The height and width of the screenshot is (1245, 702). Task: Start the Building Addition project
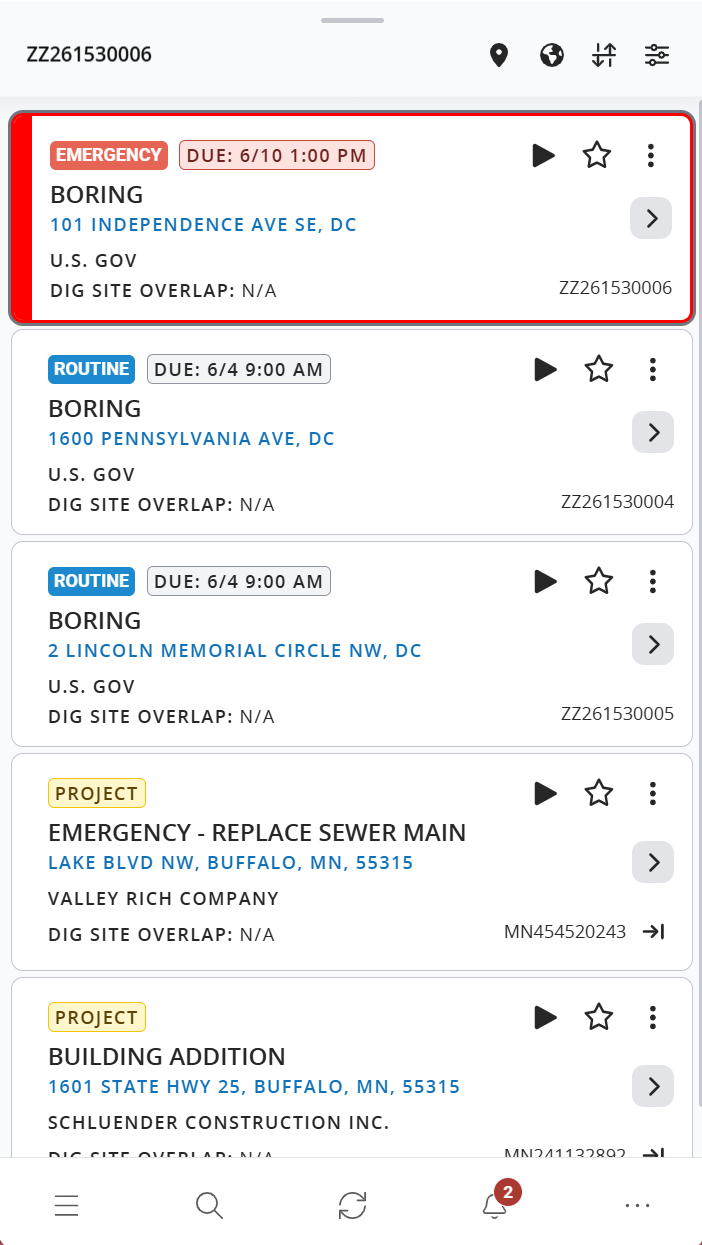click(x=545, y=1017)
